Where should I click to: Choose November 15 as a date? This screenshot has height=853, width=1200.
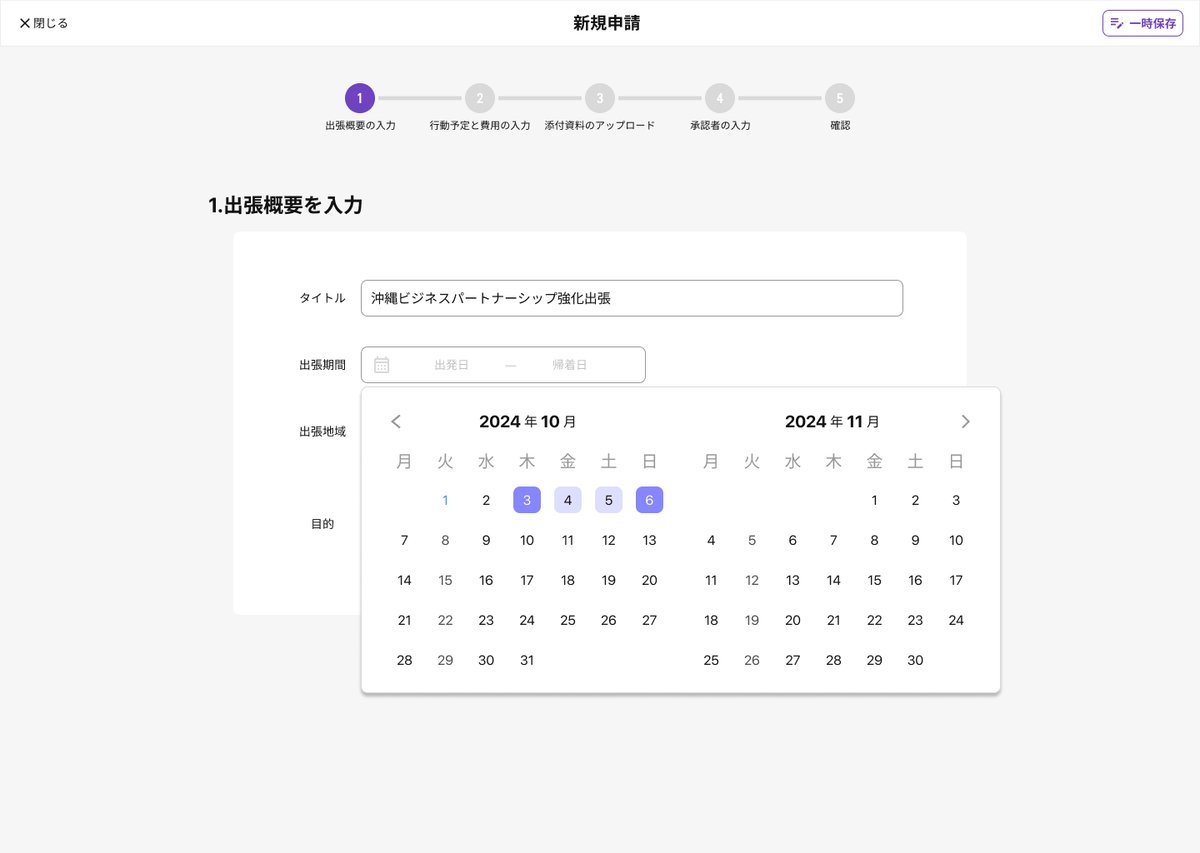point(874,580)
